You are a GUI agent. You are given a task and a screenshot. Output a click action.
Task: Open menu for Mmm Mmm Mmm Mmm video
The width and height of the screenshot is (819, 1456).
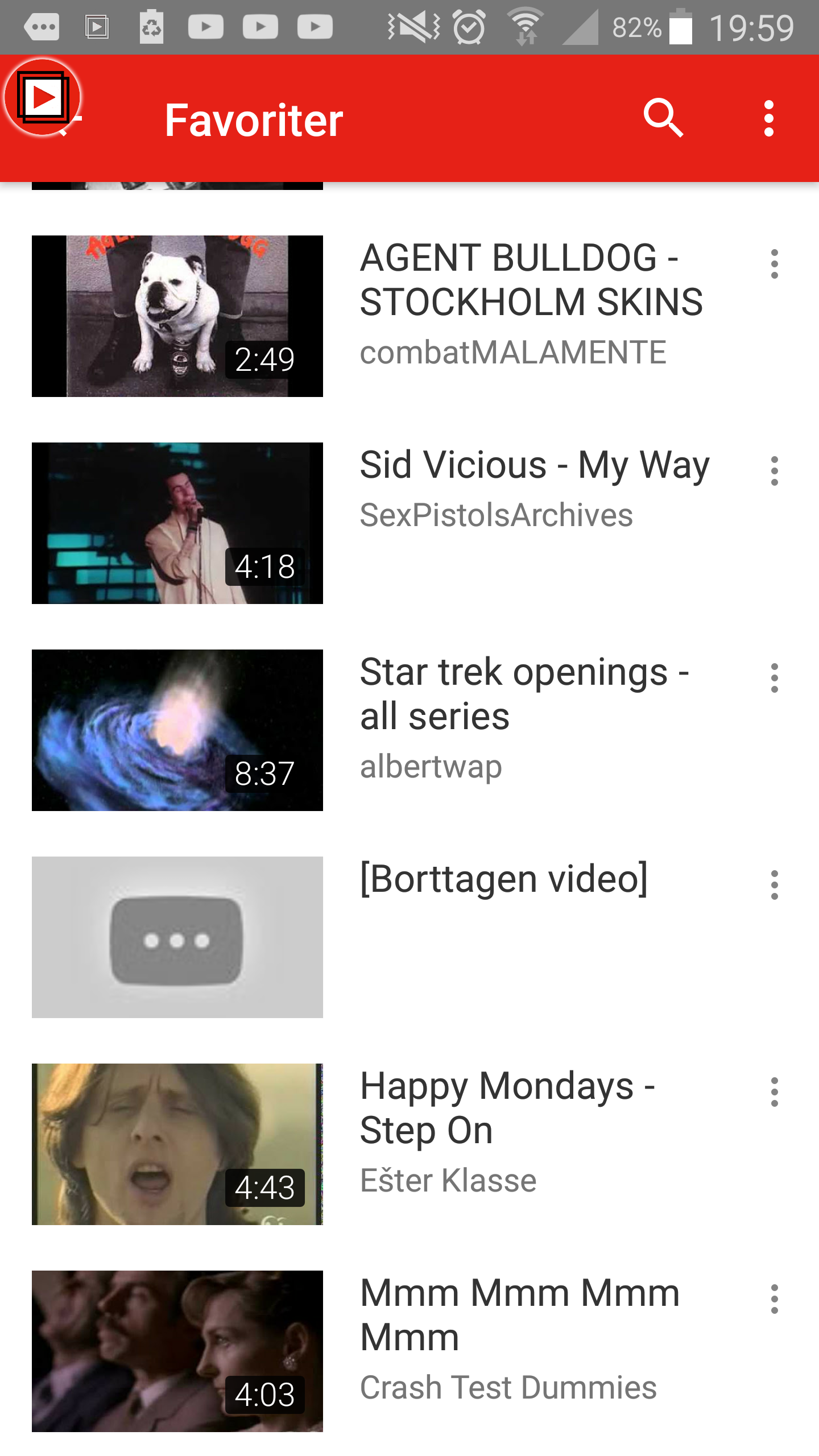click(774, 1299)
